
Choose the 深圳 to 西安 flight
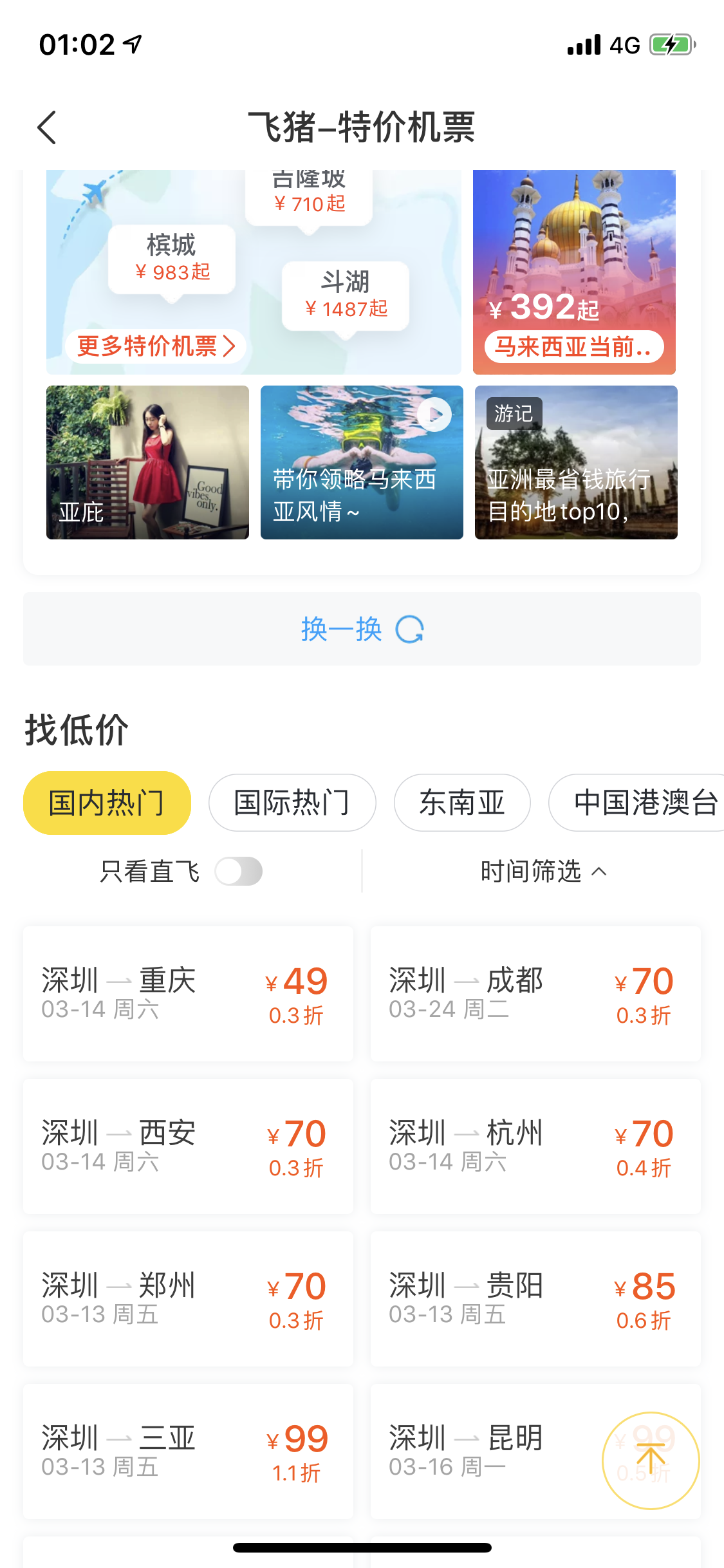[188, 1146]
